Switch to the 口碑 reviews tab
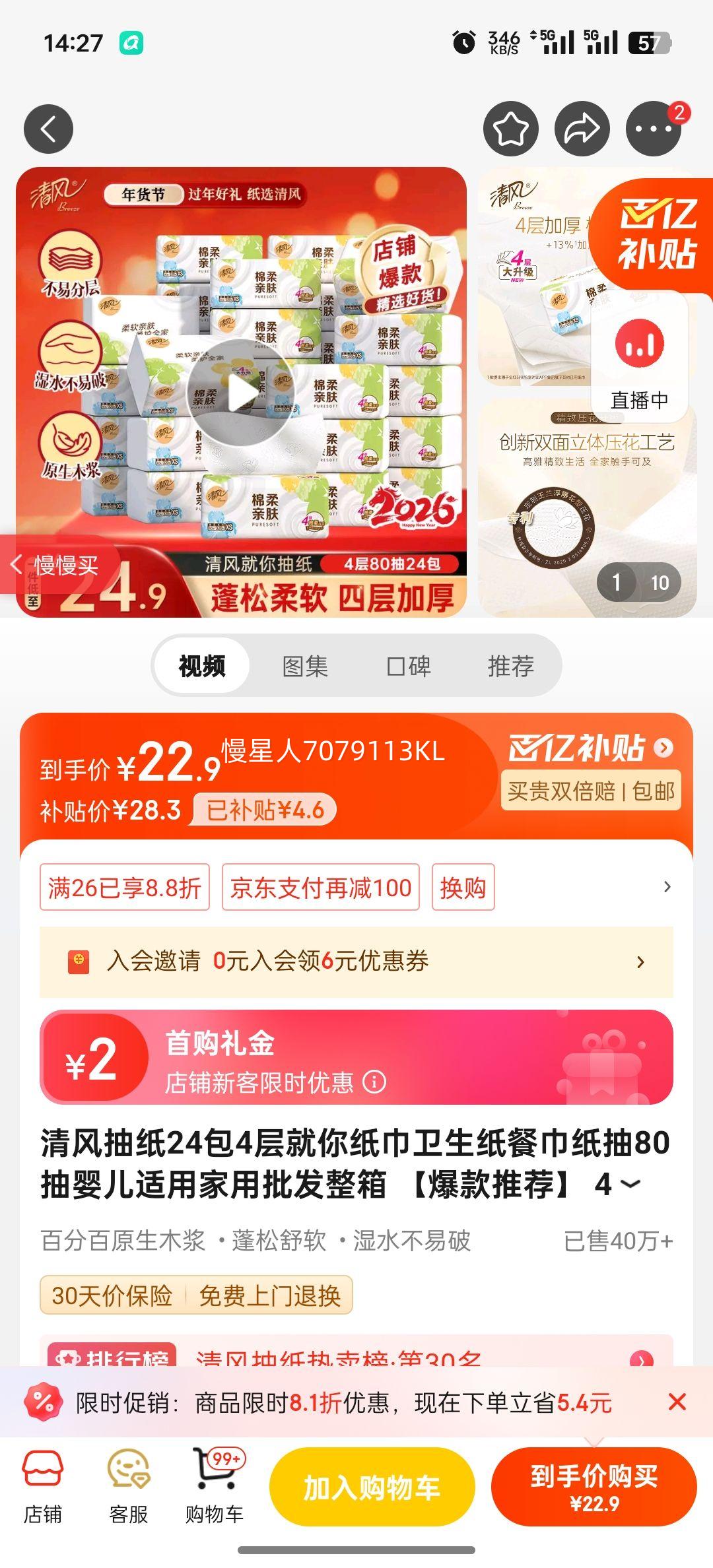 point(411,667)
